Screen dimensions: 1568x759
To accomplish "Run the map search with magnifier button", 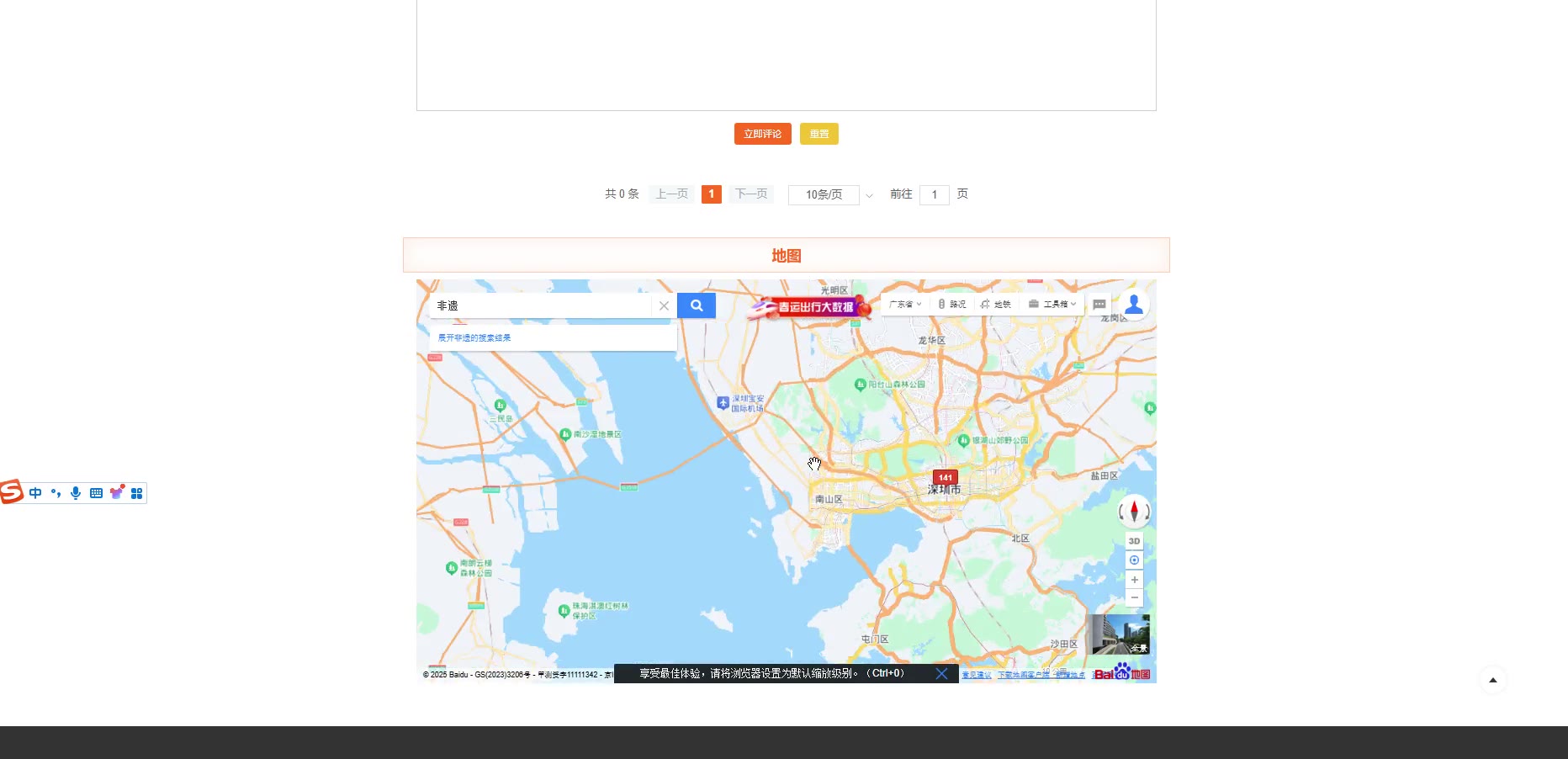I will tap(697, 305).
